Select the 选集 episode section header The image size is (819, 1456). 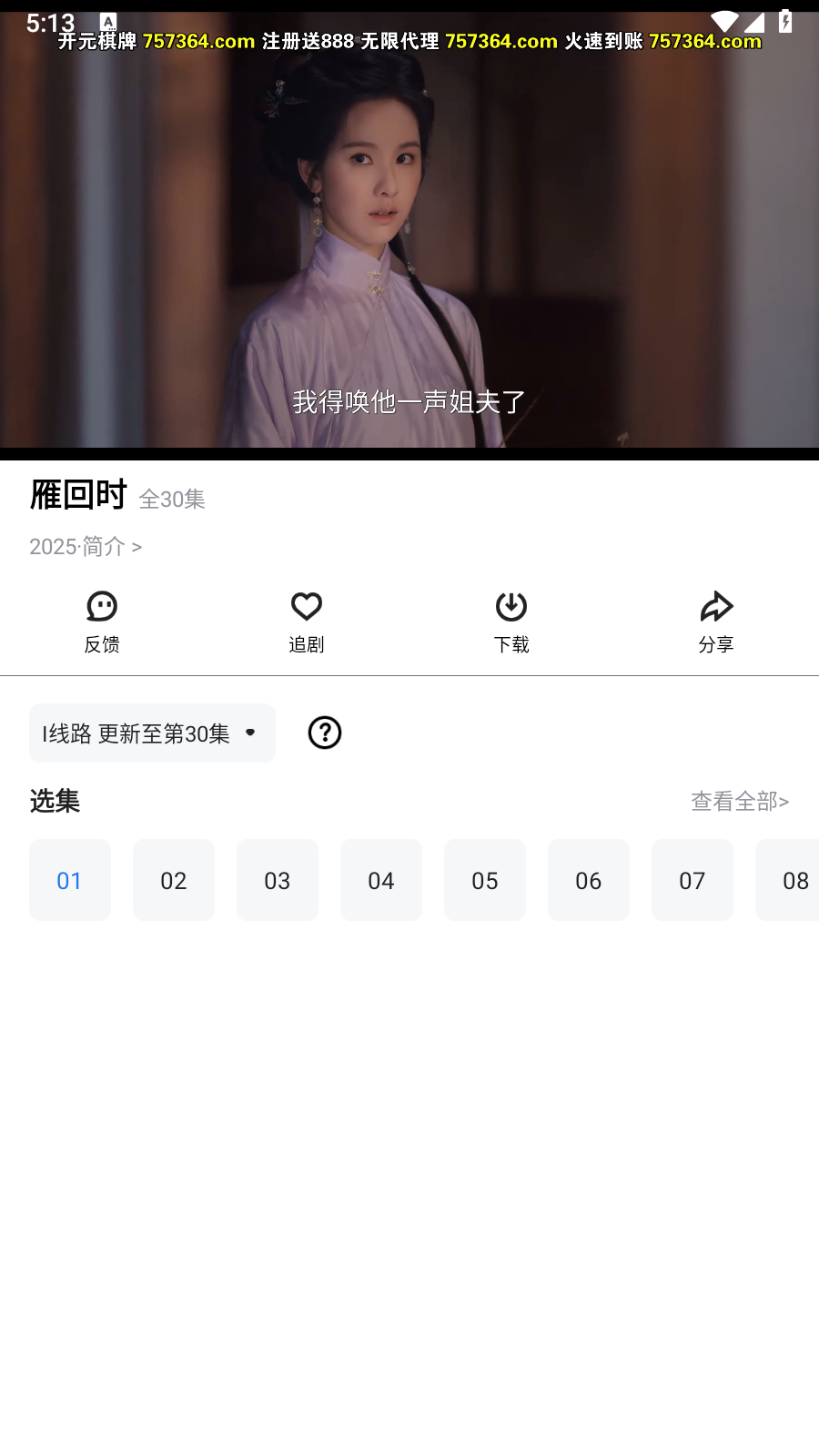(55, 801)
